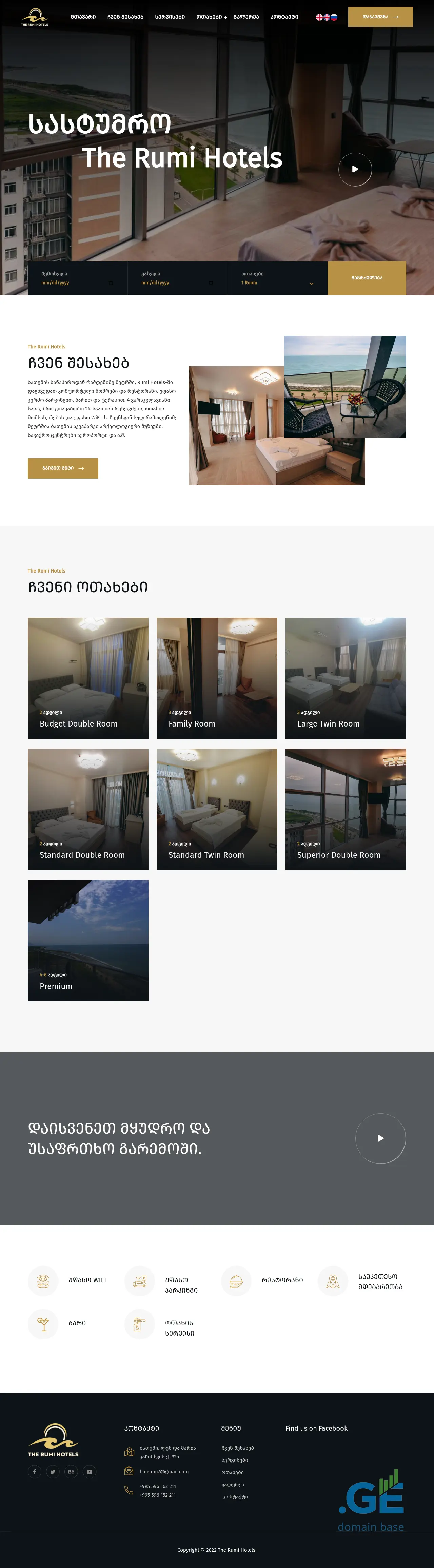Select the Superior Double Room card
This screenshot has height=1568, width=434.
tap(345, 808)
